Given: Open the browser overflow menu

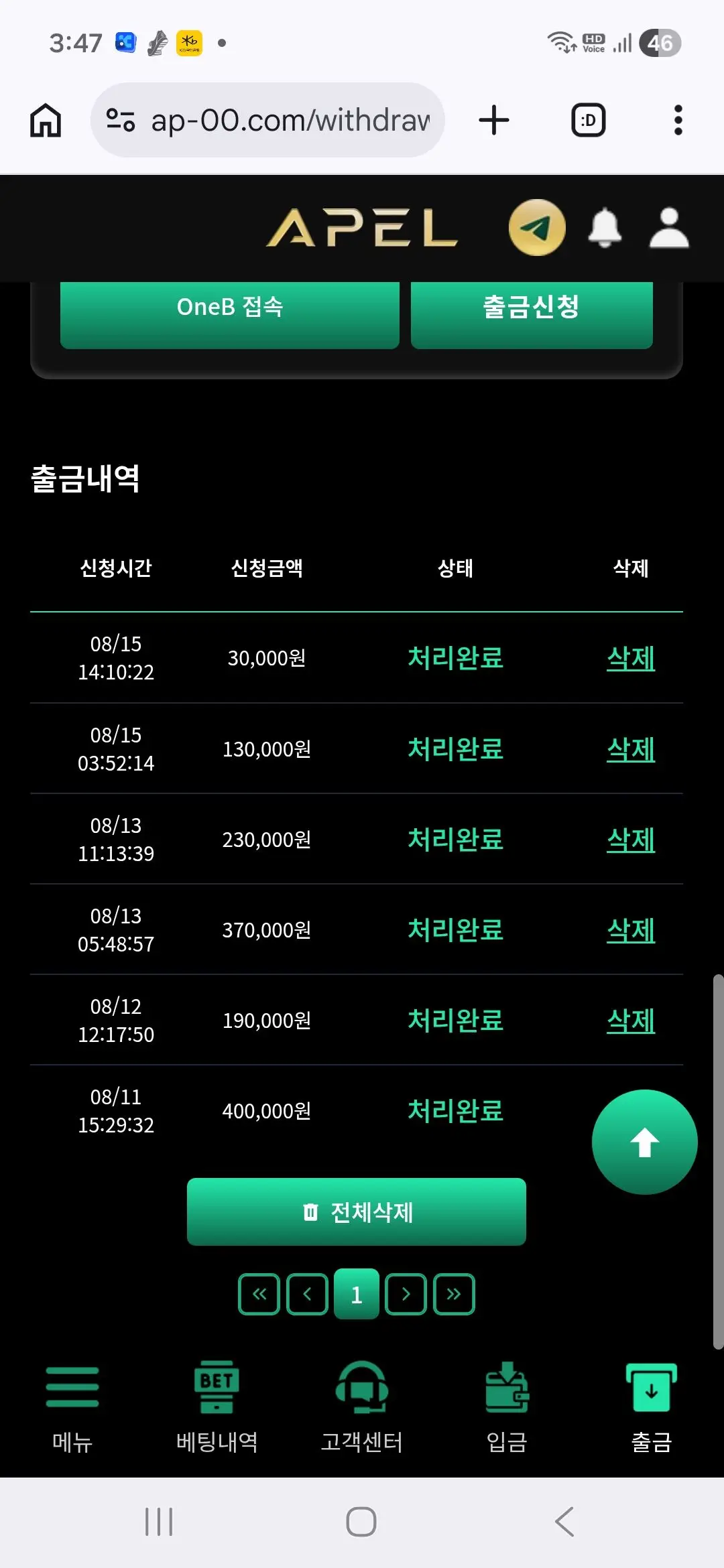Looking at the screenshot, I should (x=678, y=120).
